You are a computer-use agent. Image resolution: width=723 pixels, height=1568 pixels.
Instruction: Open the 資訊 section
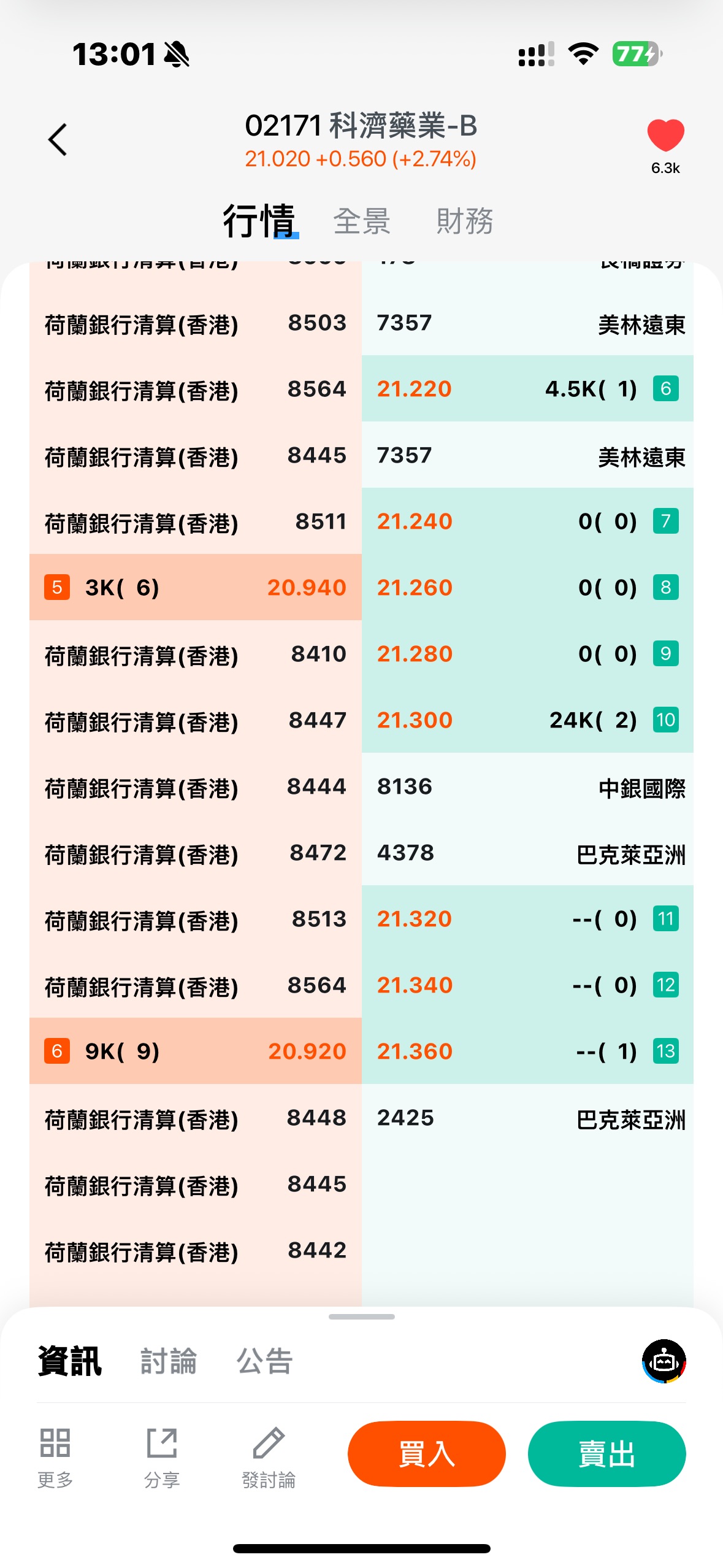70,1361
